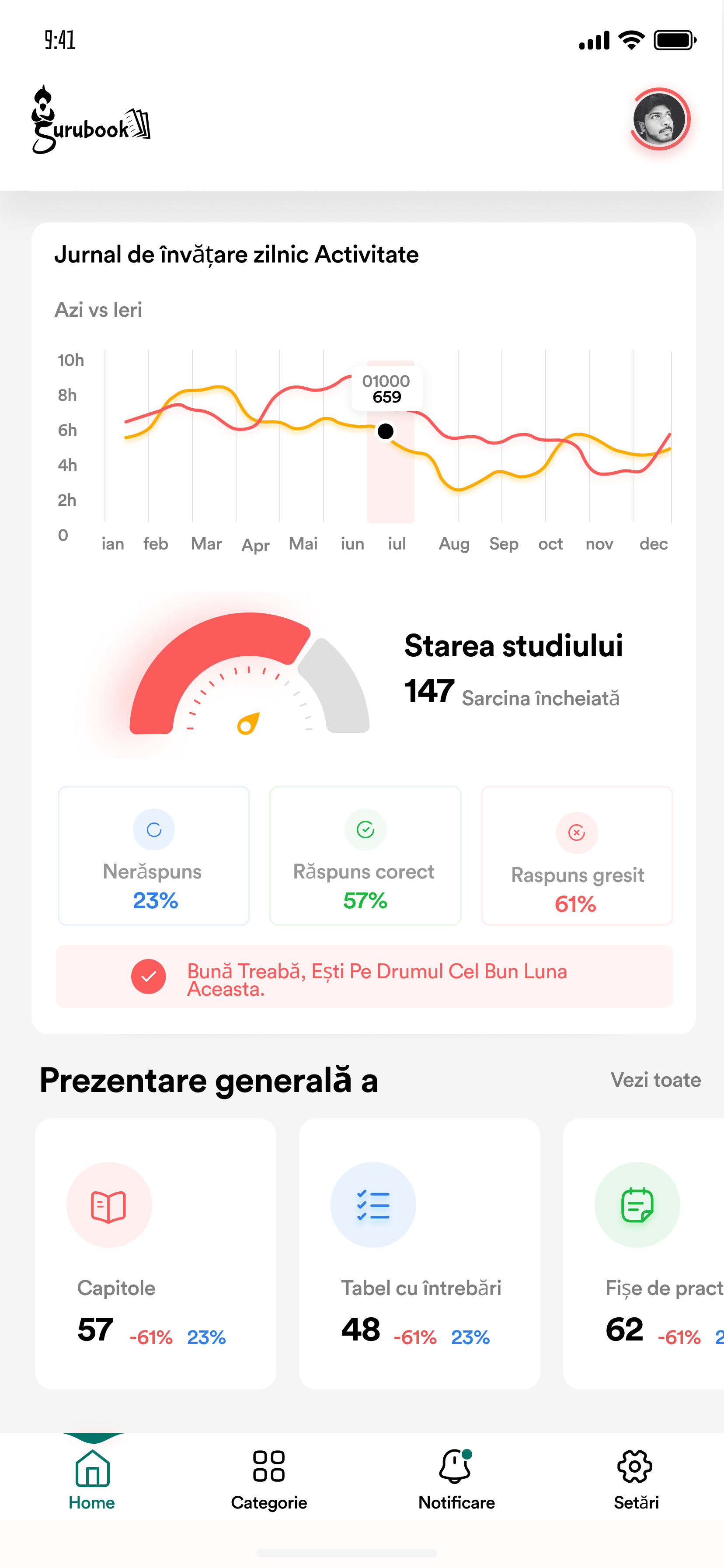724x1568 pixels.
Task: Tap the black data point on chart
Action: [385, 431]
